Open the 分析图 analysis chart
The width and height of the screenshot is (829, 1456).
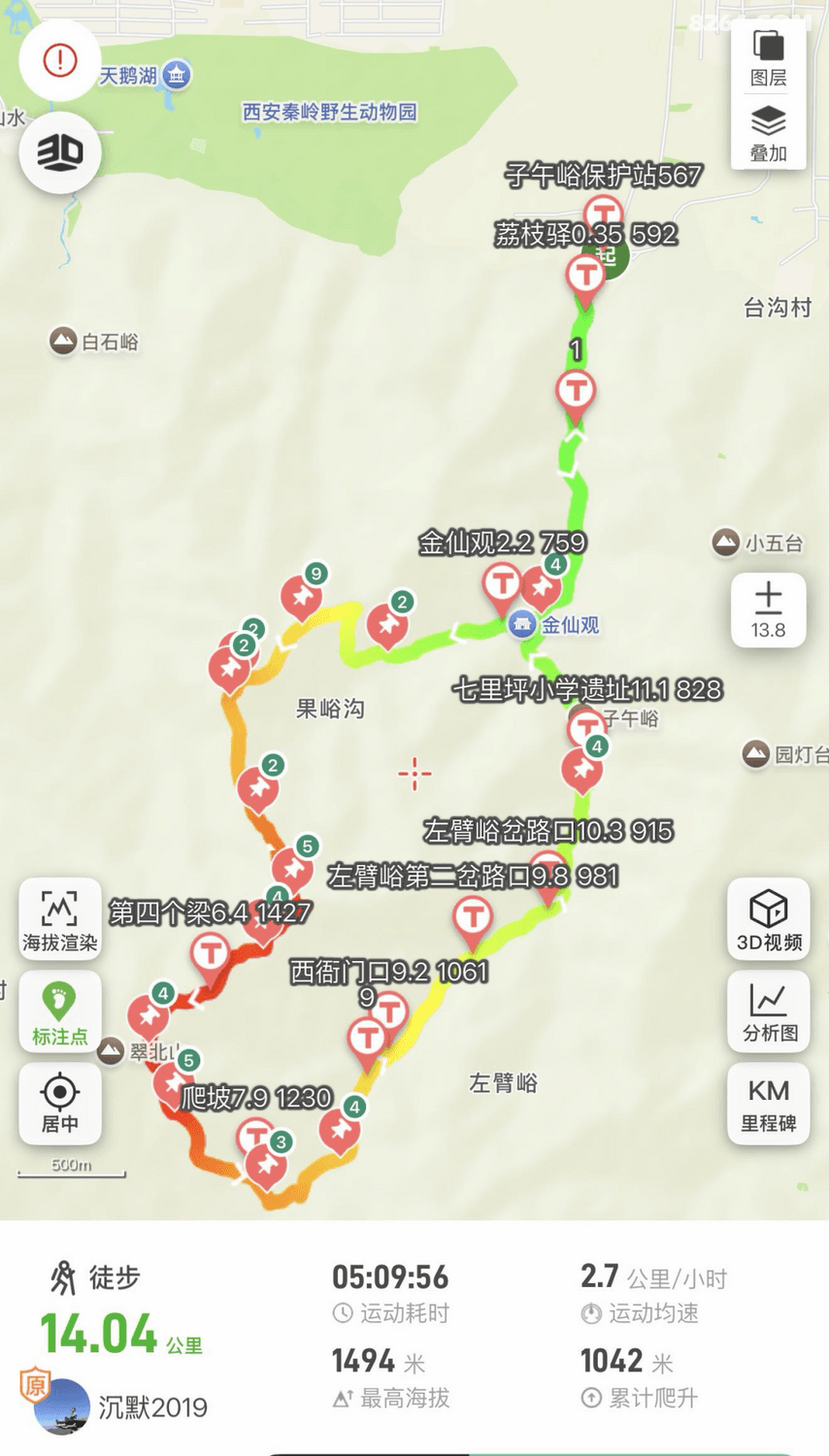click(768, 1011)
